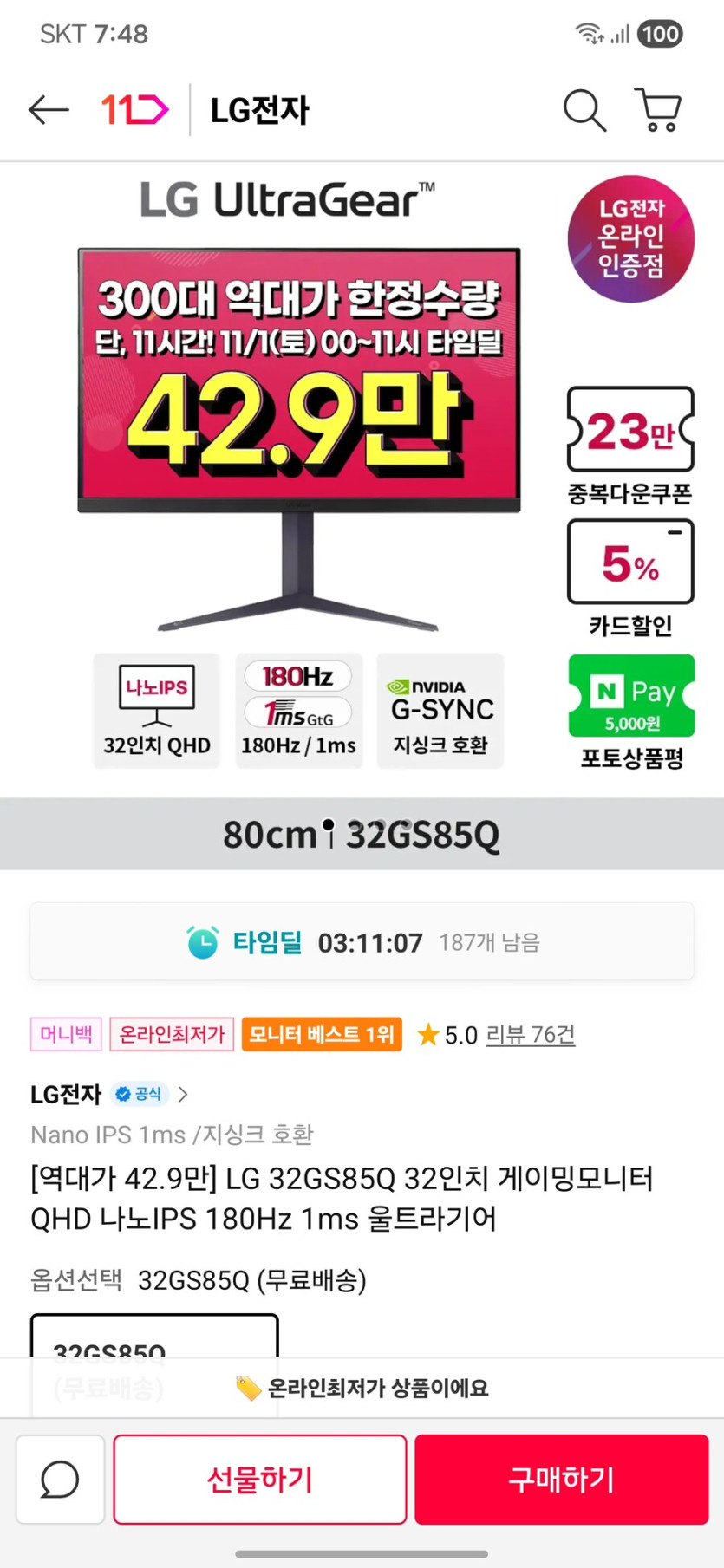Open the shopping cart icon

pos(656,110)
